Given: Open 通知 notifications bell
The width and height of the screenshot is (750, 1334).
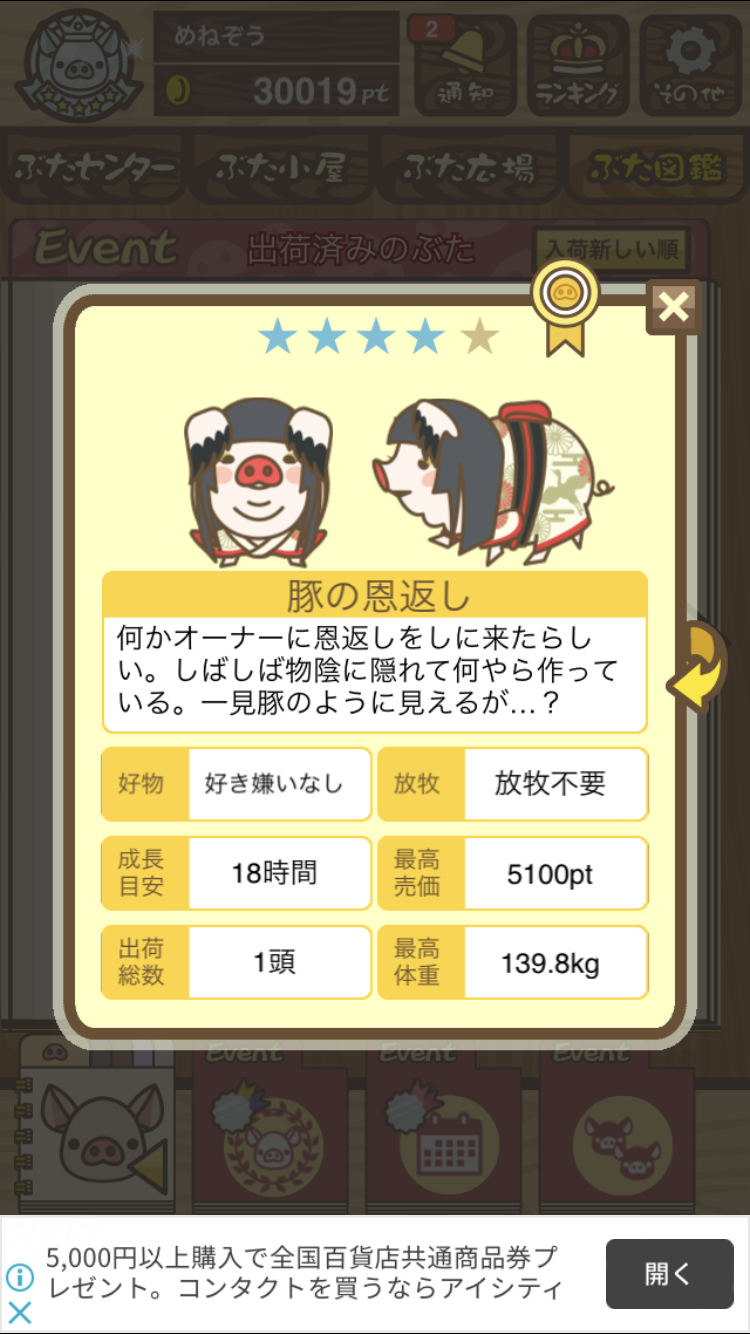Looking at the screenshot, I should 463,65.
